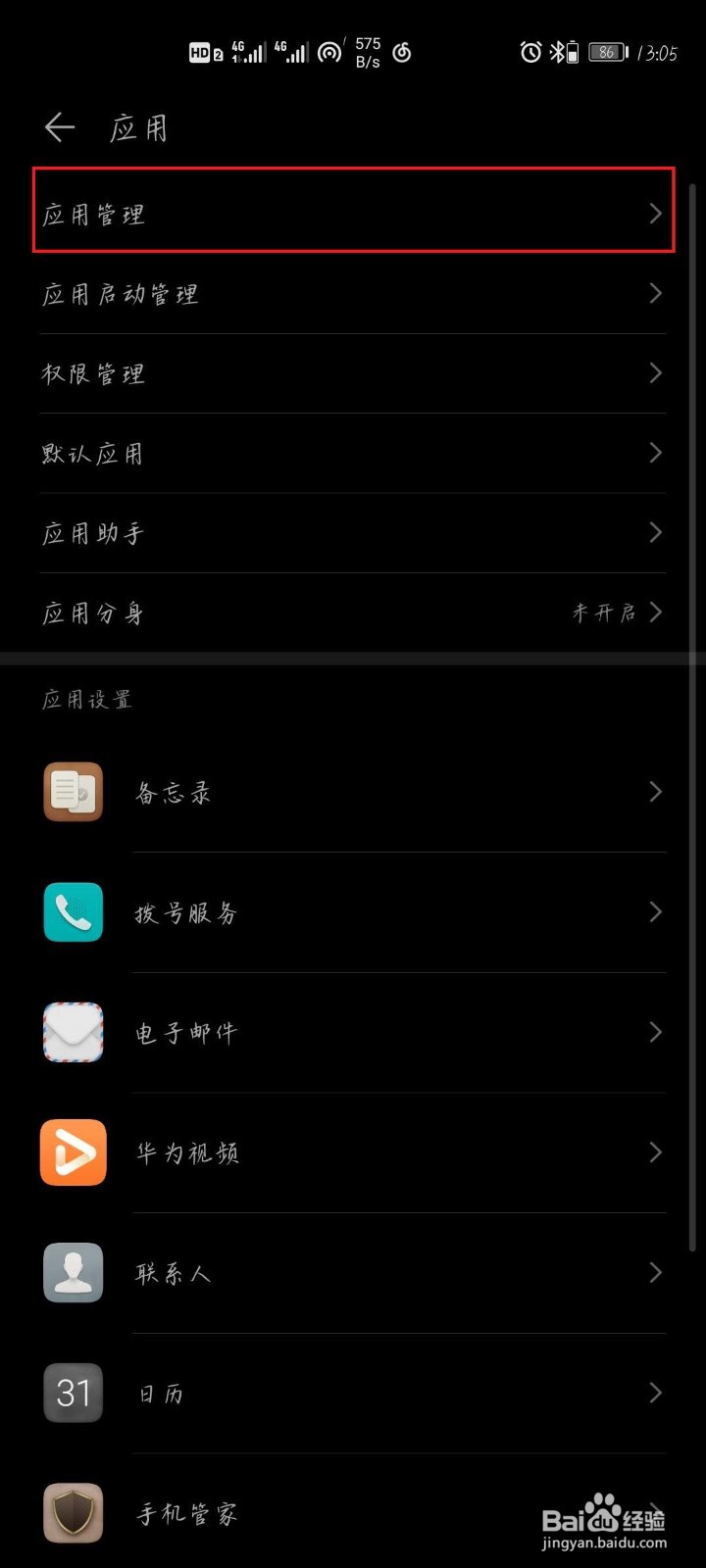Tap the 手机管家 phone manager icon
Image resolution: width=706 pixels, height=1568 pixels.
pos(73,1512)
